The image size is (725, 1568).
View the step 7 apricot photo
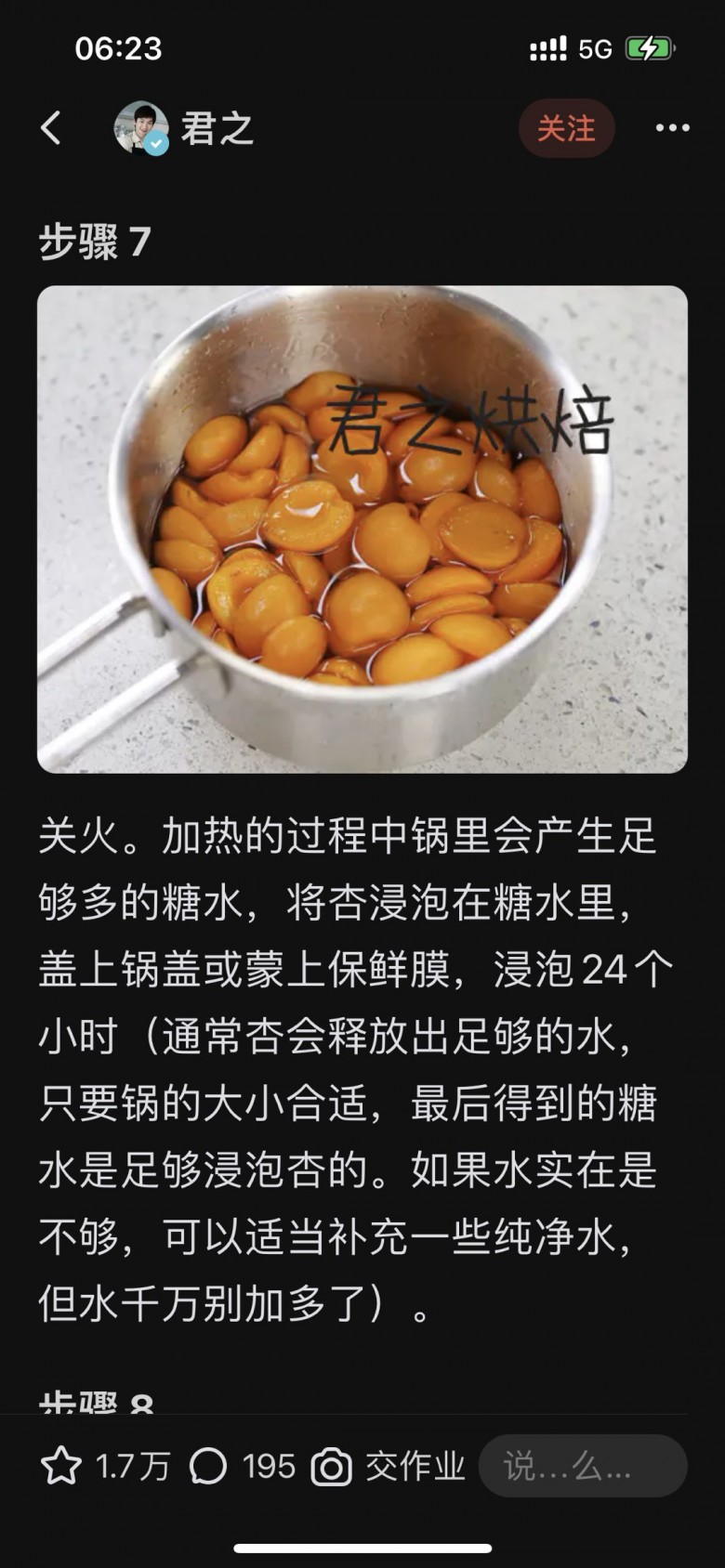click(x=362, y=529)
